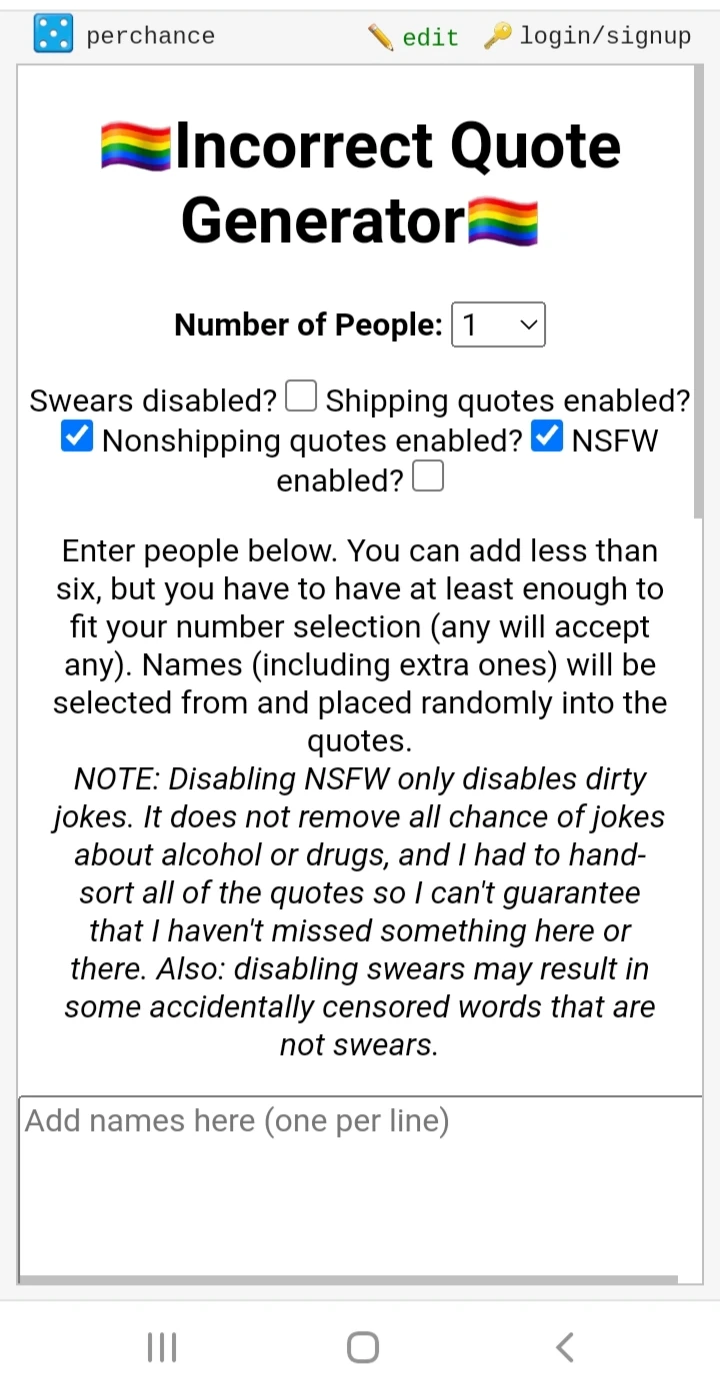This screenshot has height=1379, width=720.
Task: Uncheck Nonshipping quotes enabled
Action: (547, 436)
